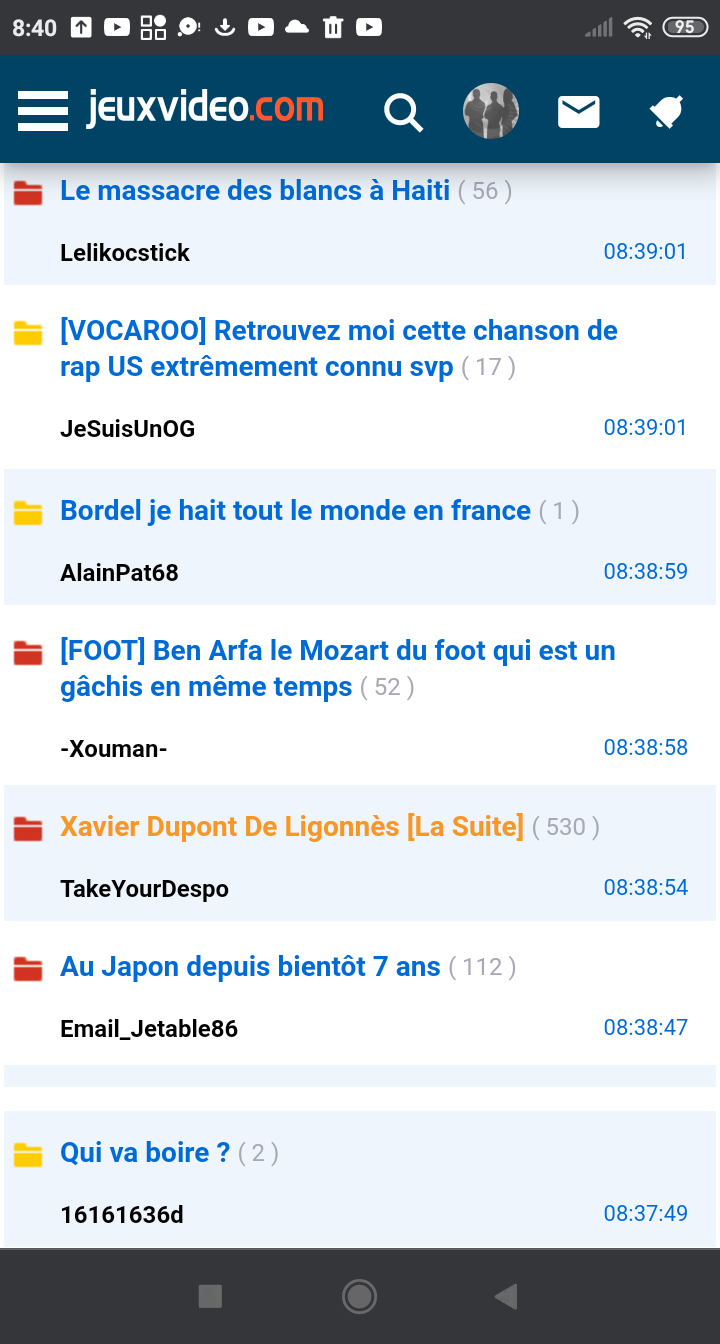Tap the system back button

[506, 1297]
